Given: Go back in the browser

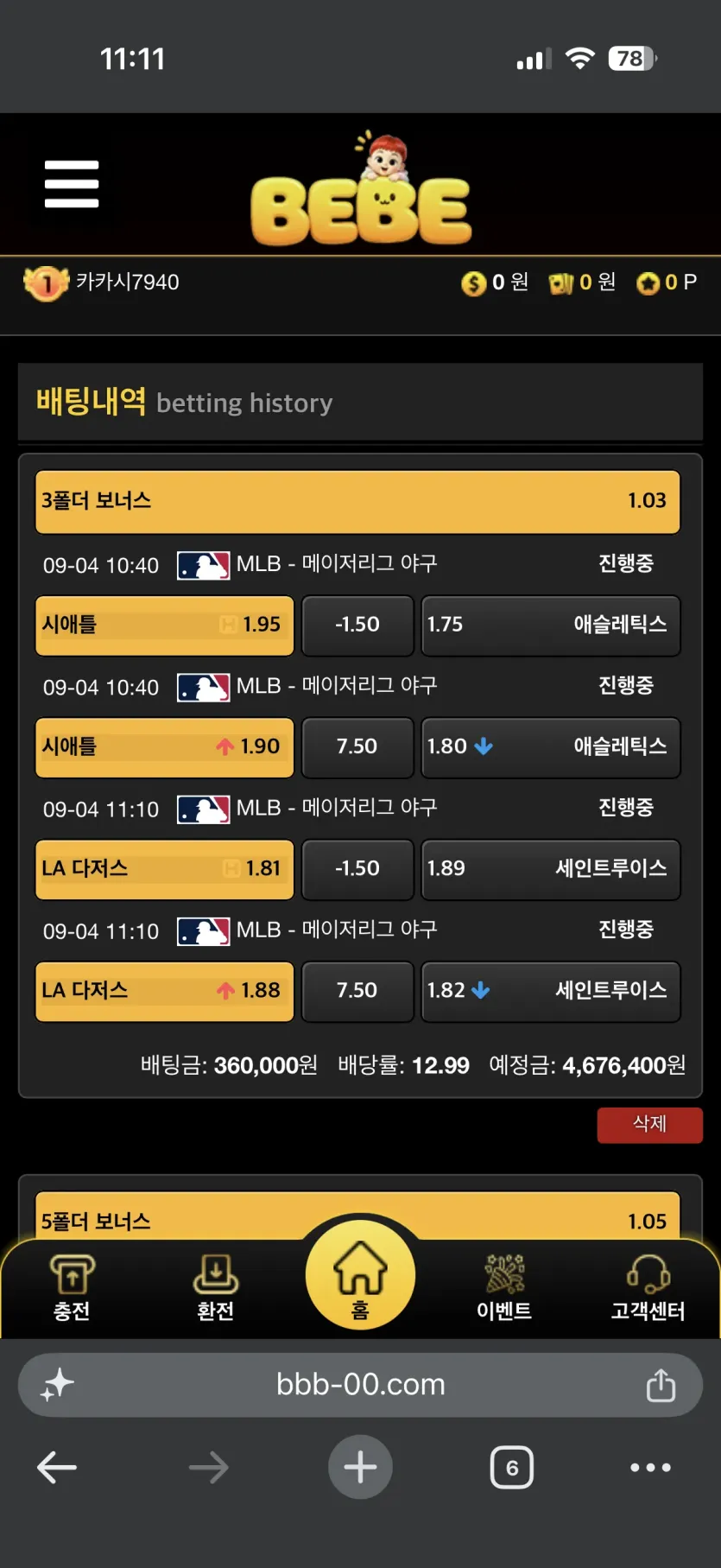Looking at the screenshot, I should [57, 1467].
